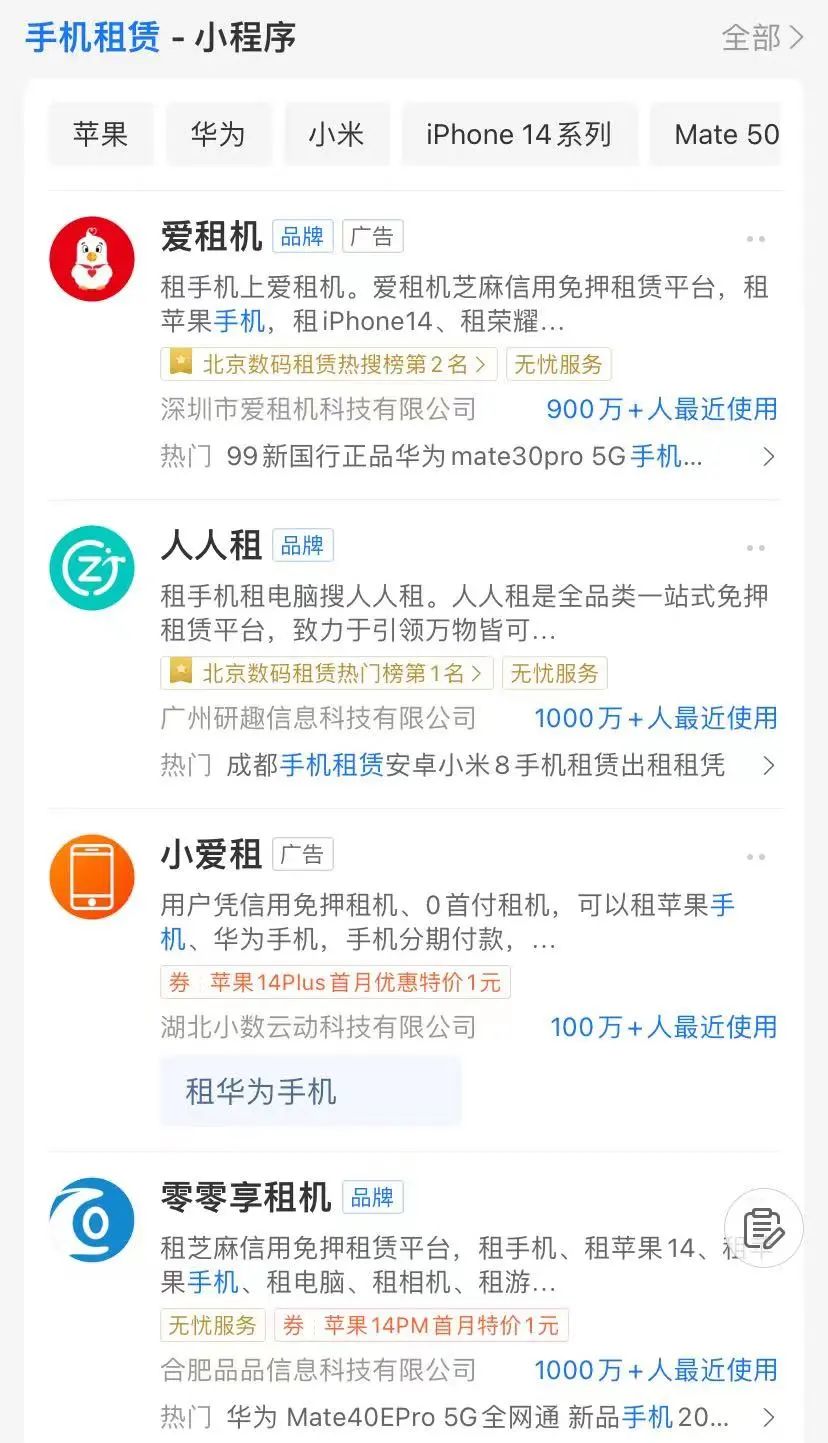Open the 人人租 mini-program result

point(211,546)
